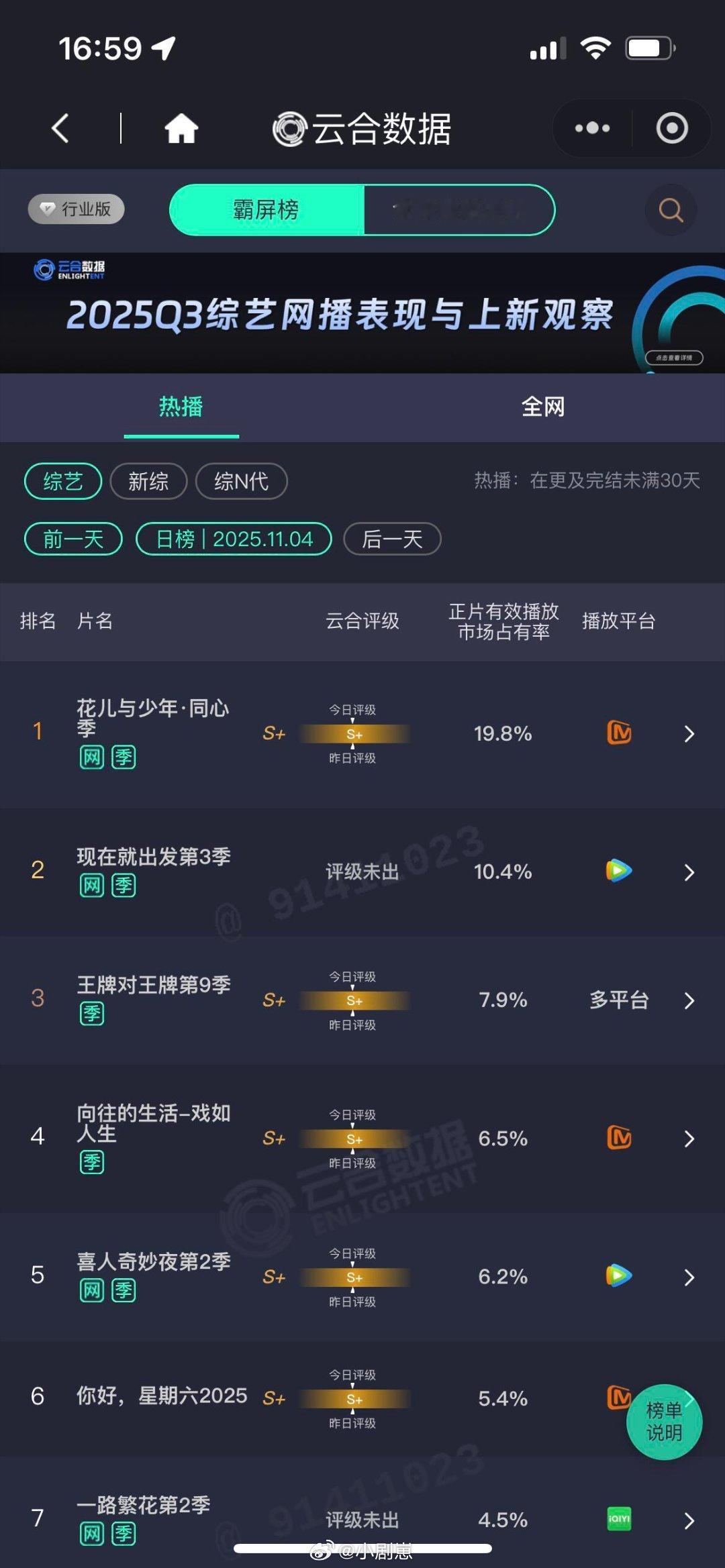Screen dimensions: 725x1568
Task: Expand details for 王牌对王牌第9季 via its chevron
Action: [689, 1000]
